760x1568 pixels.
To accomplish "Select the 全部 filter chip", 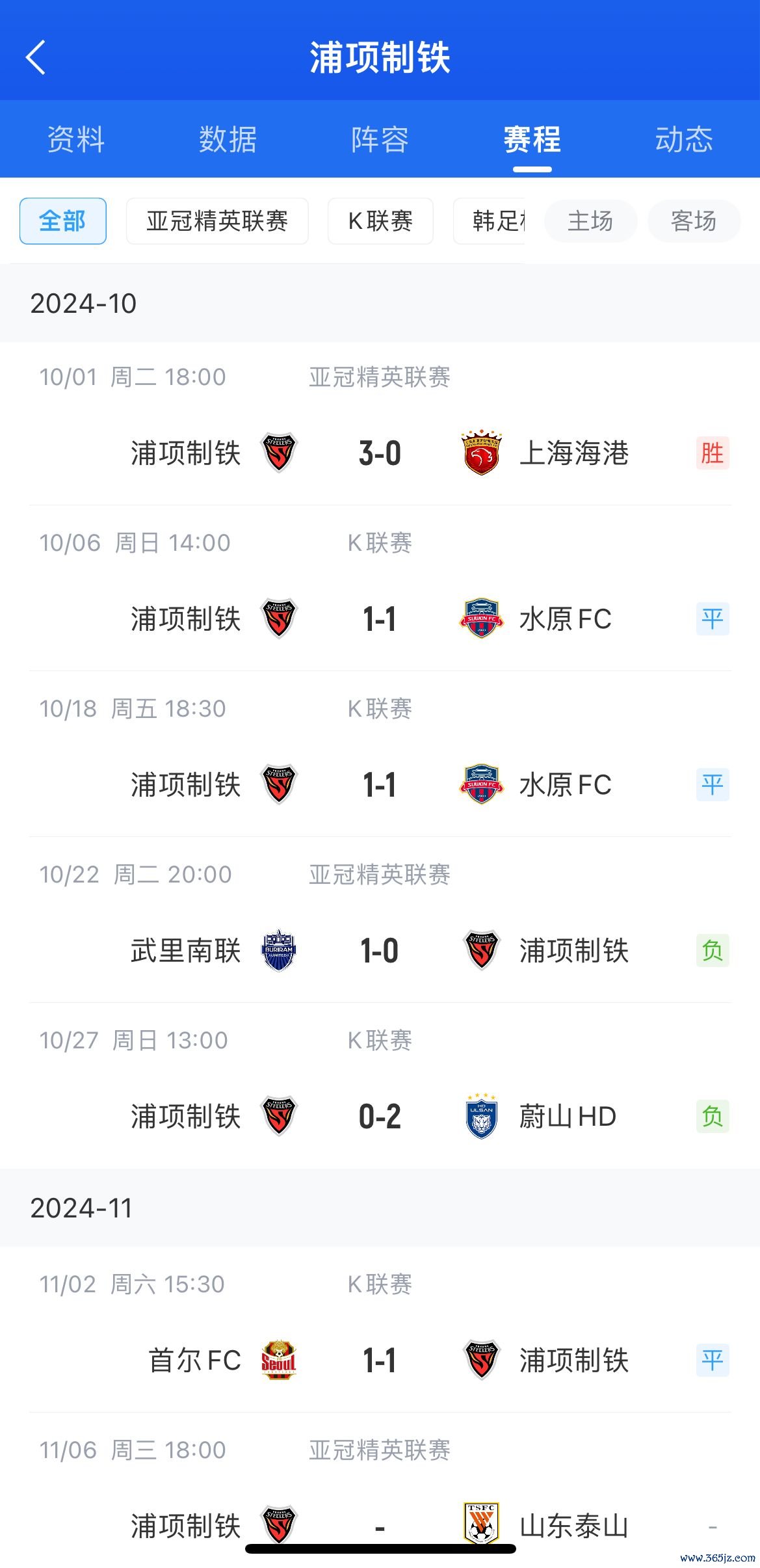I will pyautogui.click(x=63, y=221).
